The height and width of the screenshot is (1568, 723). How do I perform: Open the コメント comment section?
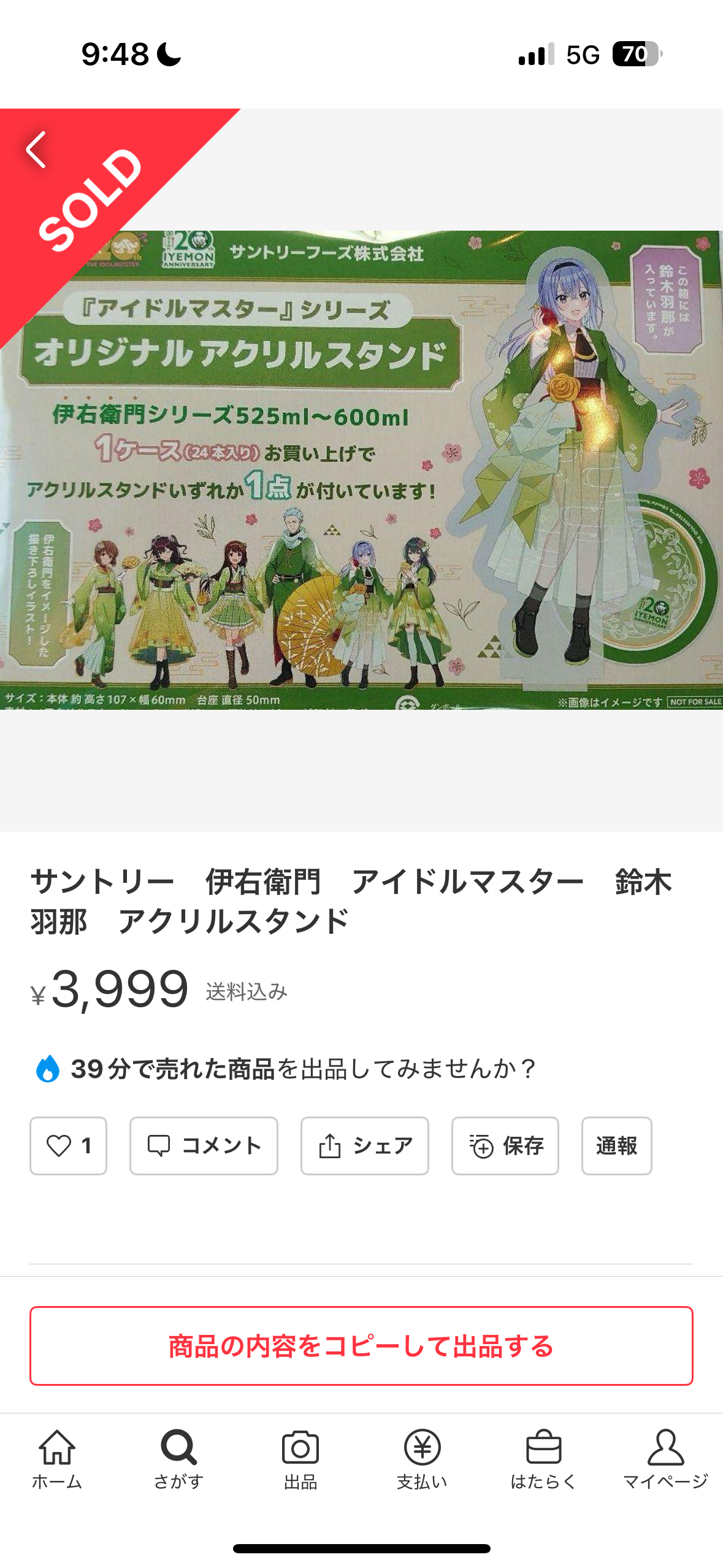point(204,1145)
